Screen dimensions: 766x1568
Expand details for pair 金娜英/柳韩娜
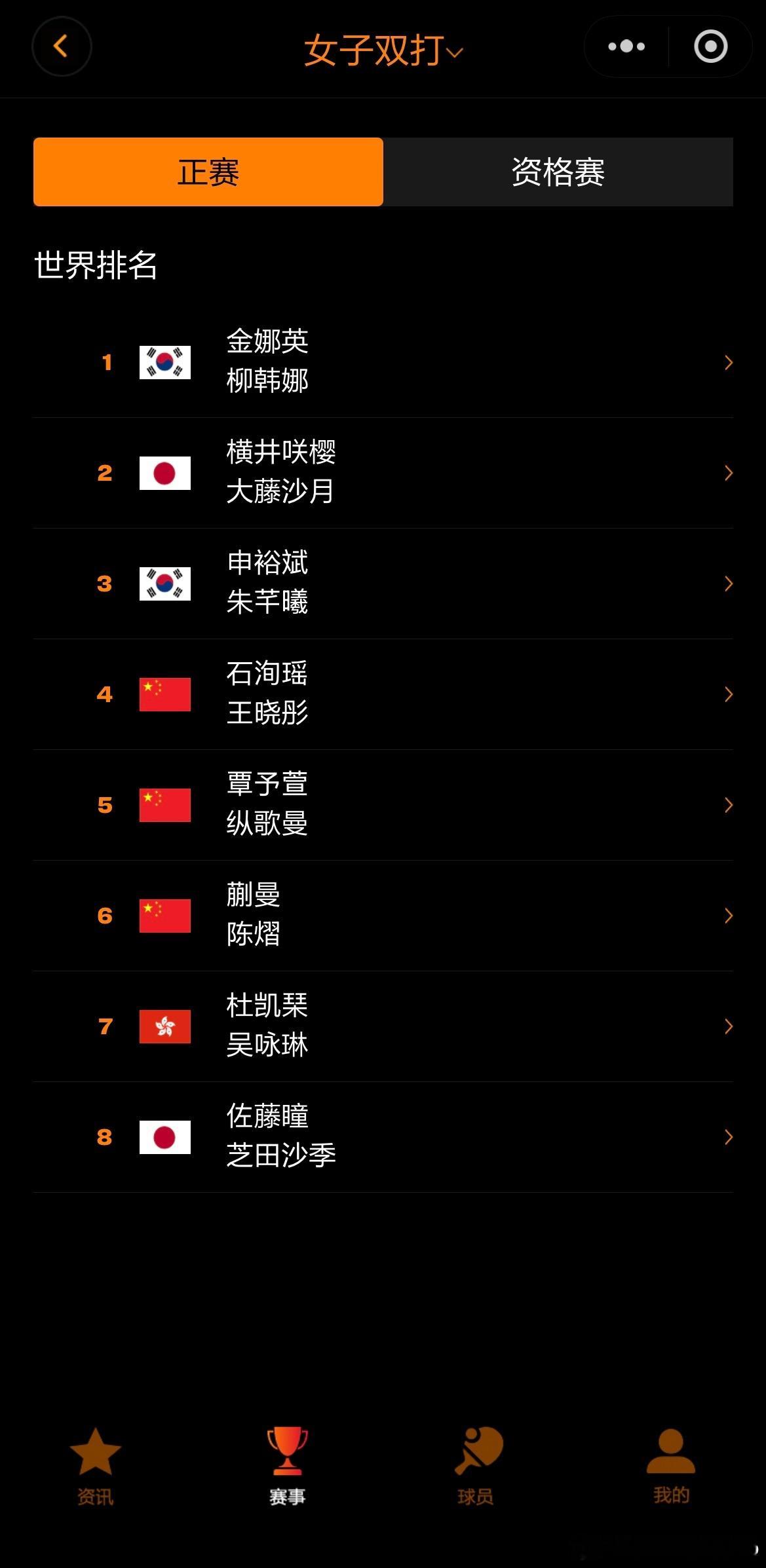383,362
